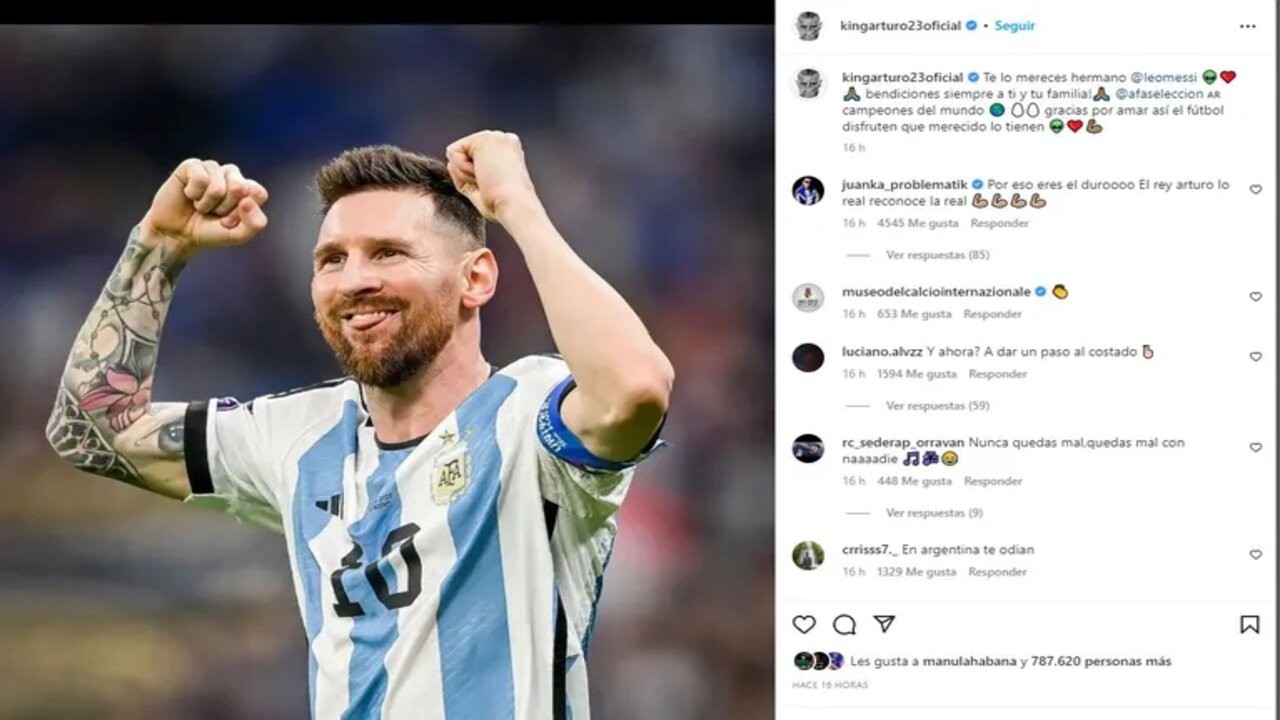This screenshot has height=720, width=1280.
Task: Open kingarturo23oficial profile from header
Action: click(x=900, y=26)
